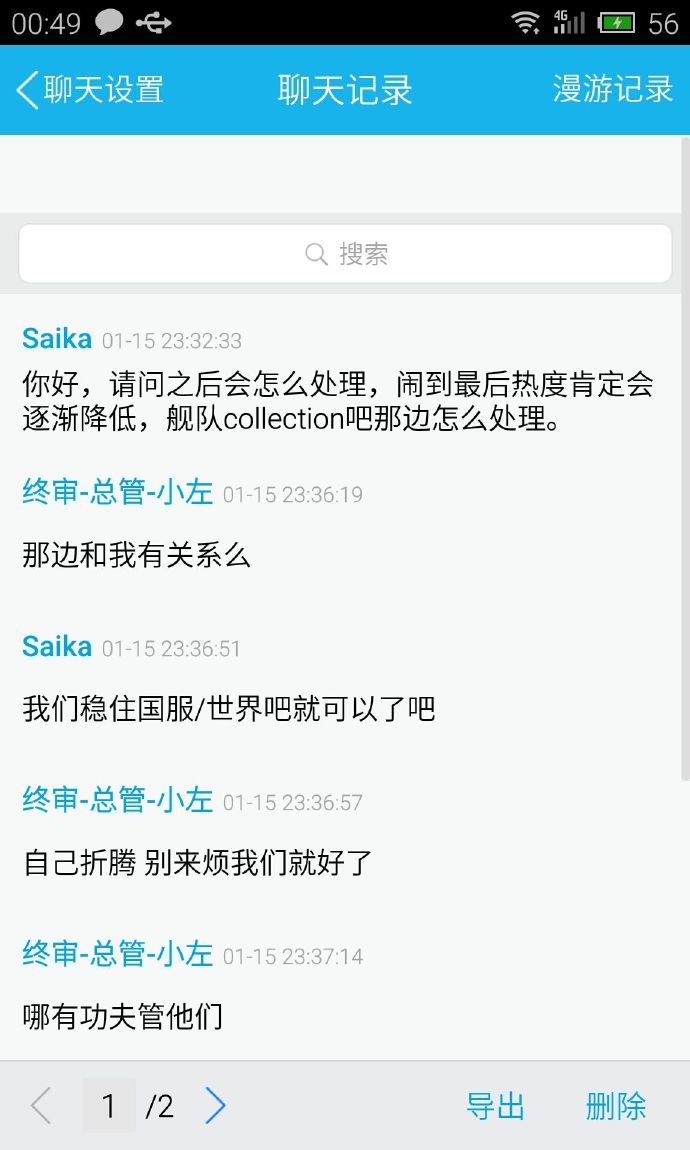Export the chat history via 导出
The width and height of the screenshot is (690, 1150).
[x=495, y=1106]
